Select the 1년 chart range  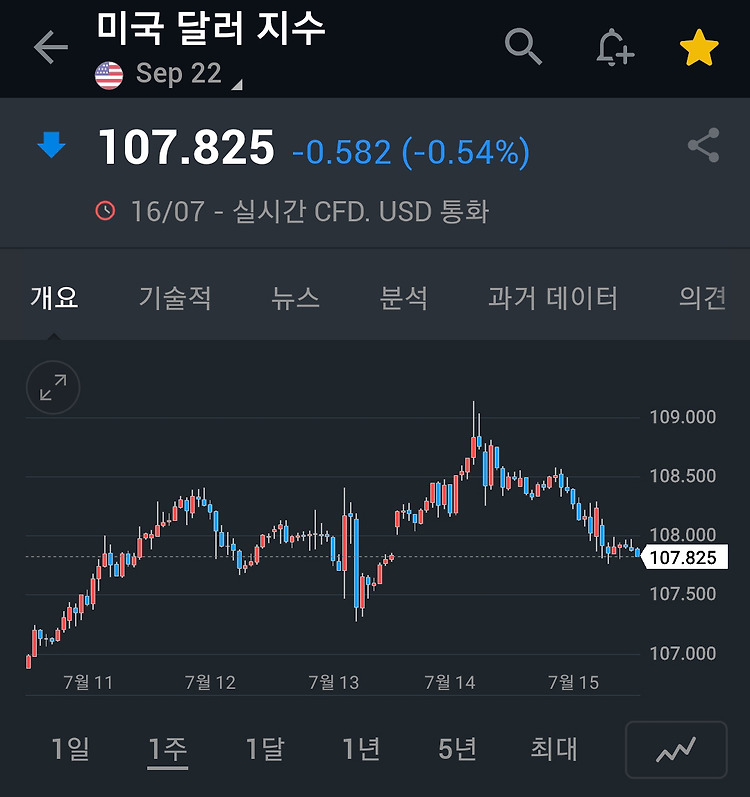click(361, 749)
